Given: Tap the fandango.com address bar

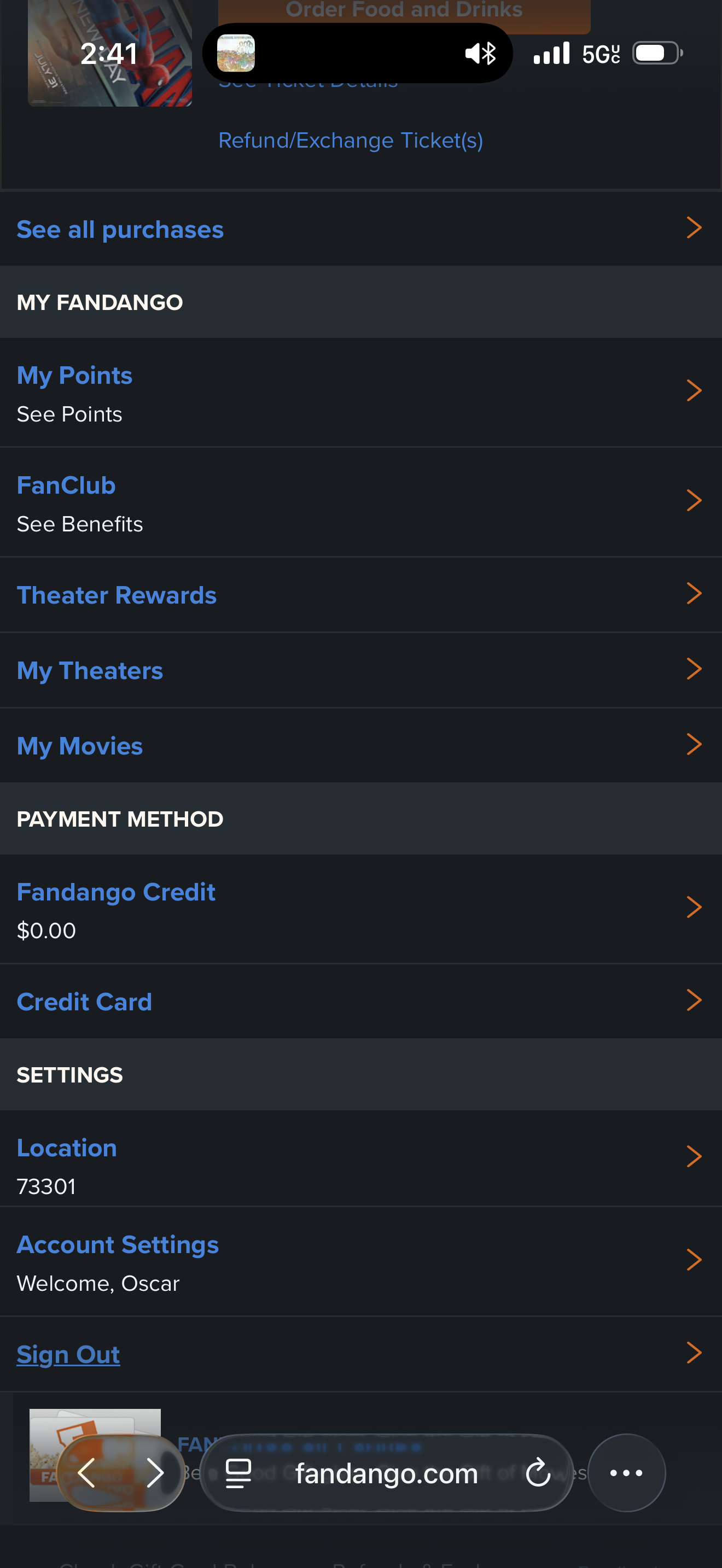Looking at the screenshot, I should (x=387, y=1473).
